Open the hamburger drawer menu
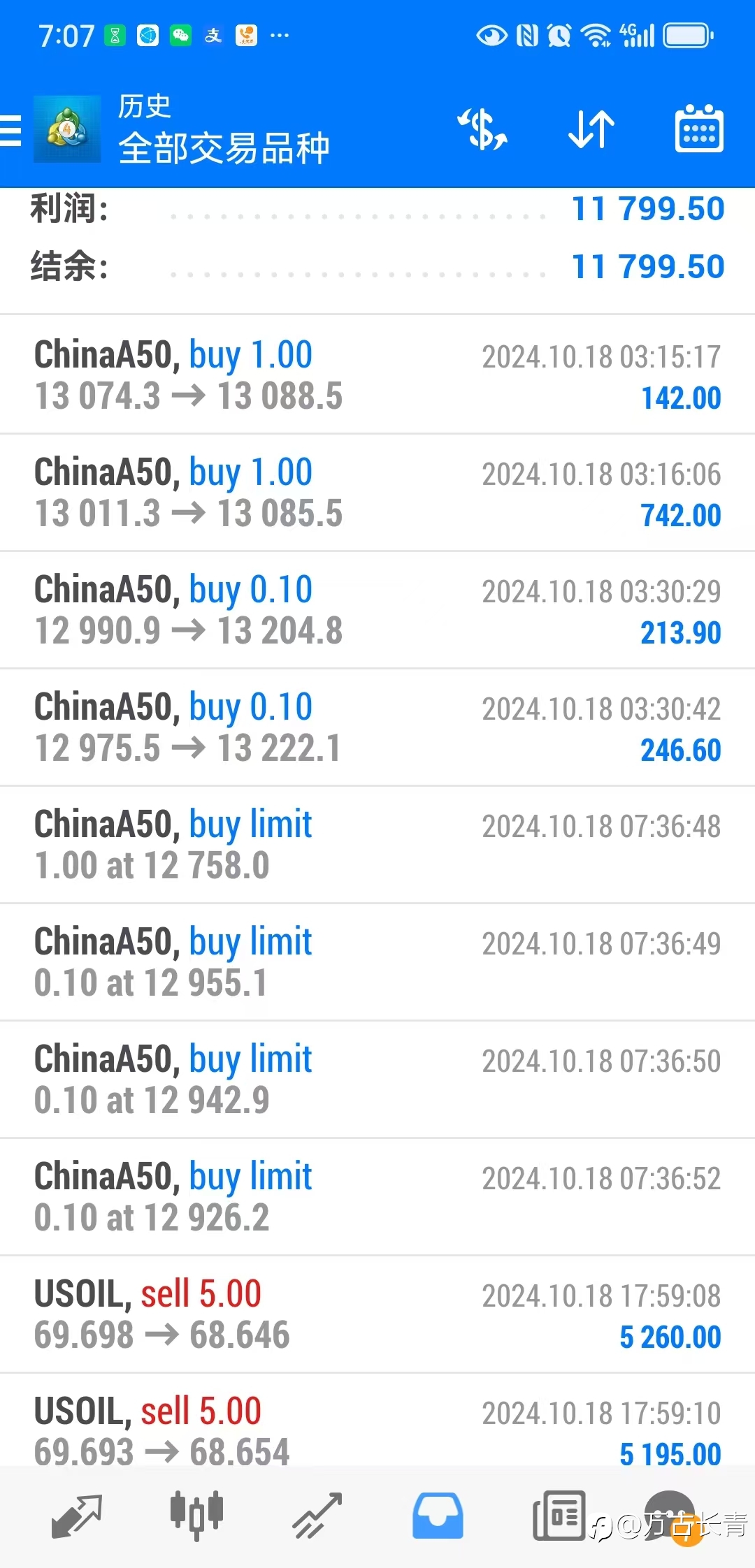 [x=10, y=130]
